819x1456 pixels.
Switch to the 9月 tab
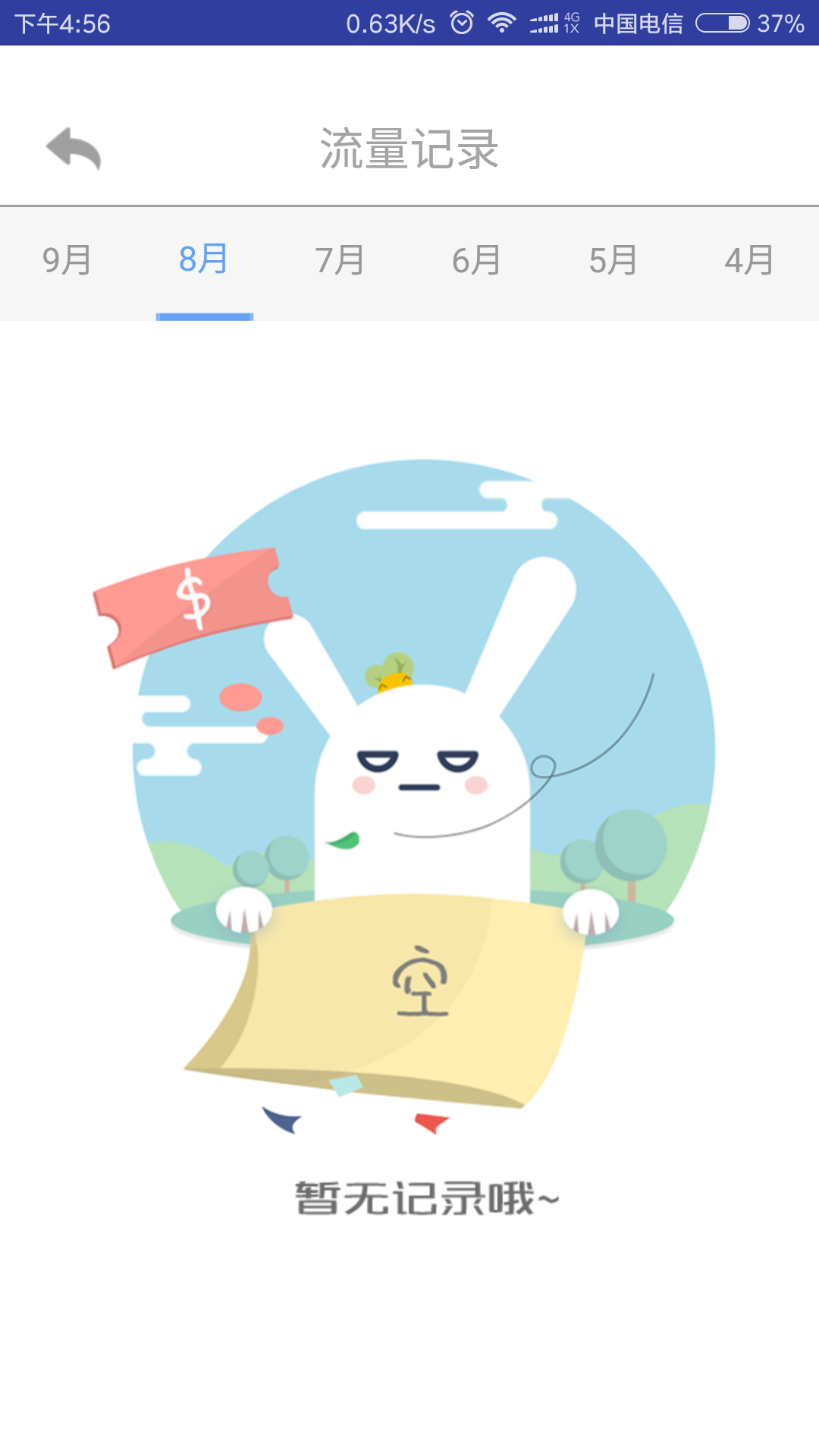click(x=67, y=261)
